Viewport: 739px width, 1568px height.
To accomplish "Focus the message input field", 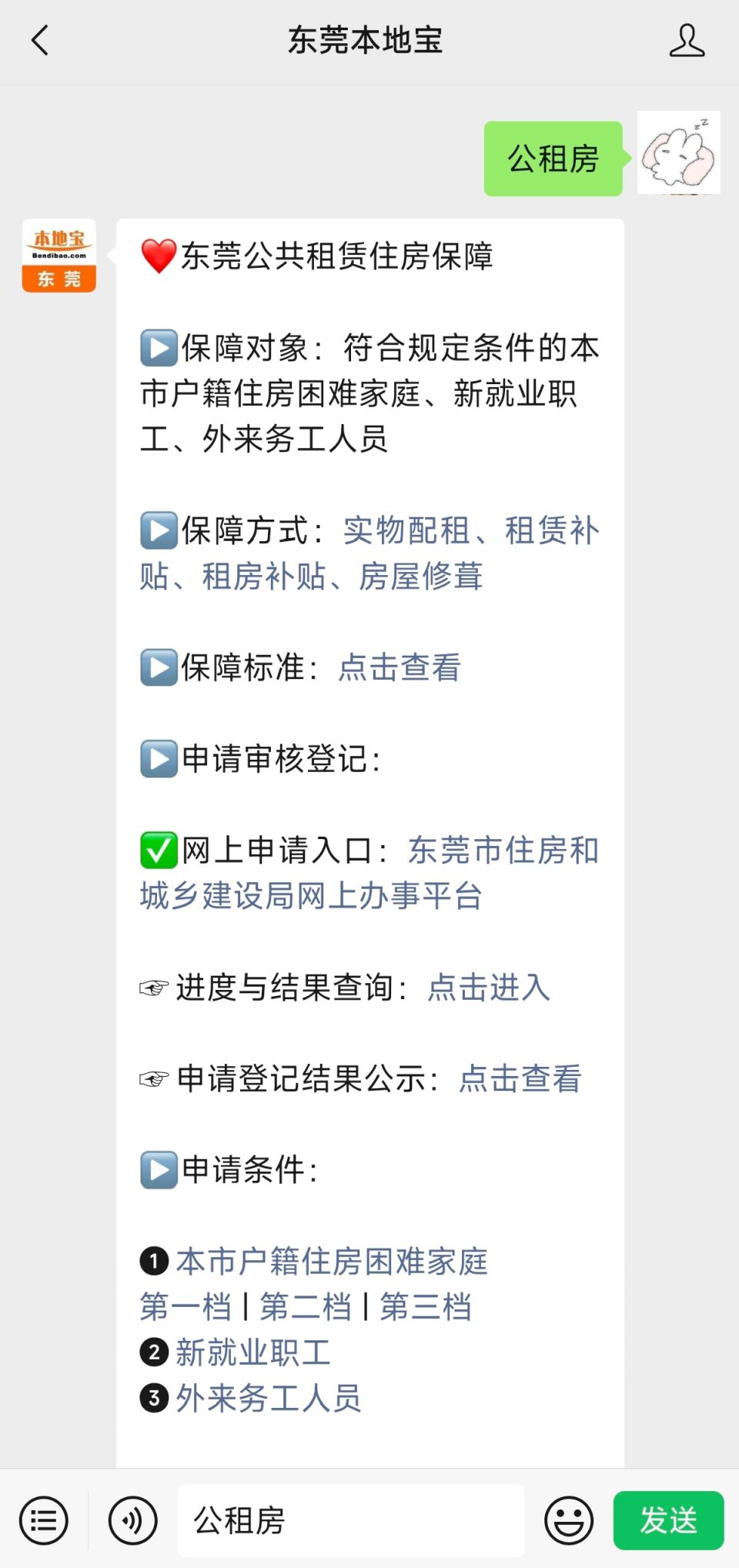I will click(x=350, y=1520).
